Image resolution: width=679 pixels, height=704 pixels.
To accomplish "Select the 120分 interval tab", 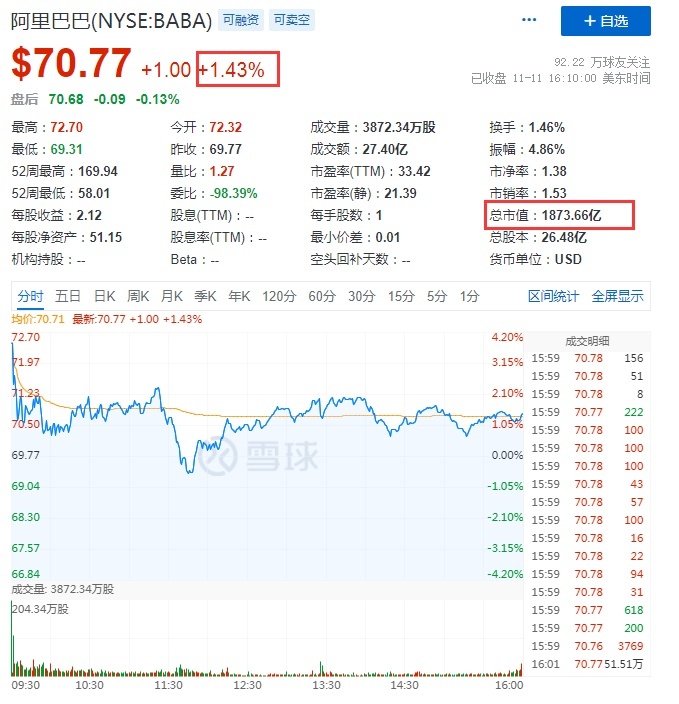I will [x=278, y=296].
